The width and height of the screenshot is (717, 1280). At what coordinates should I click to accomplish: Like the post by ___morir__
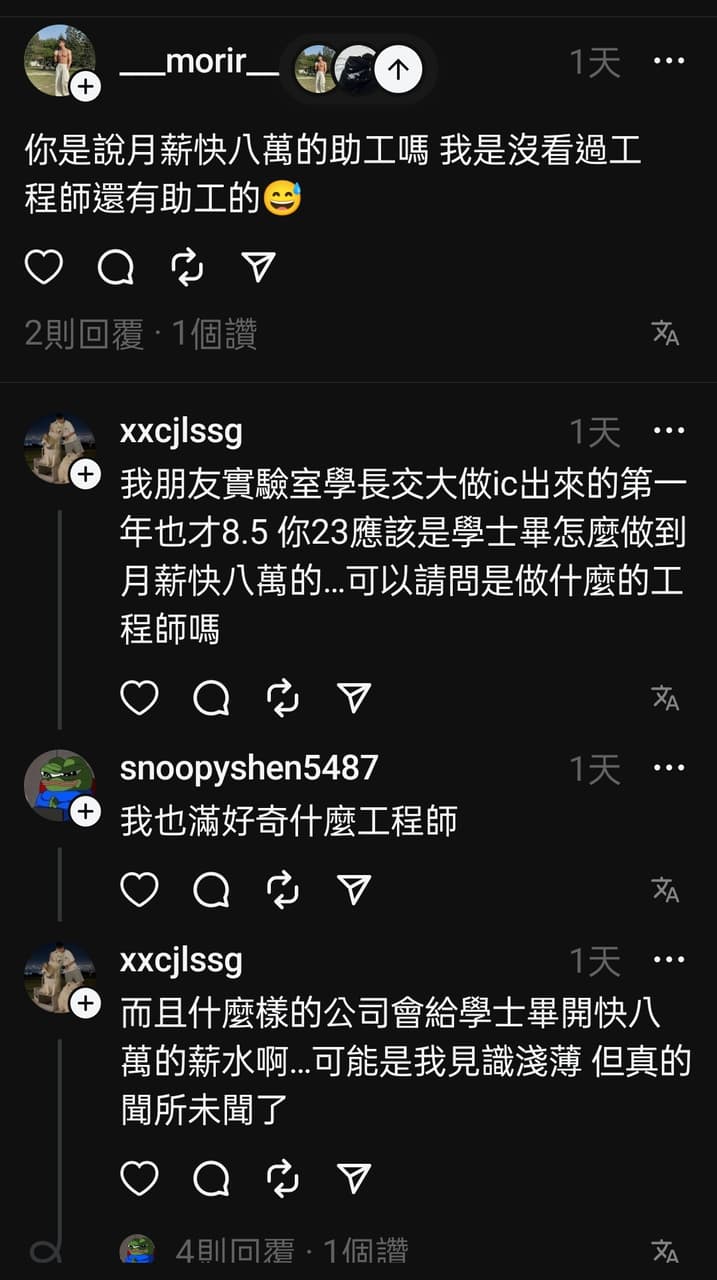43,267
